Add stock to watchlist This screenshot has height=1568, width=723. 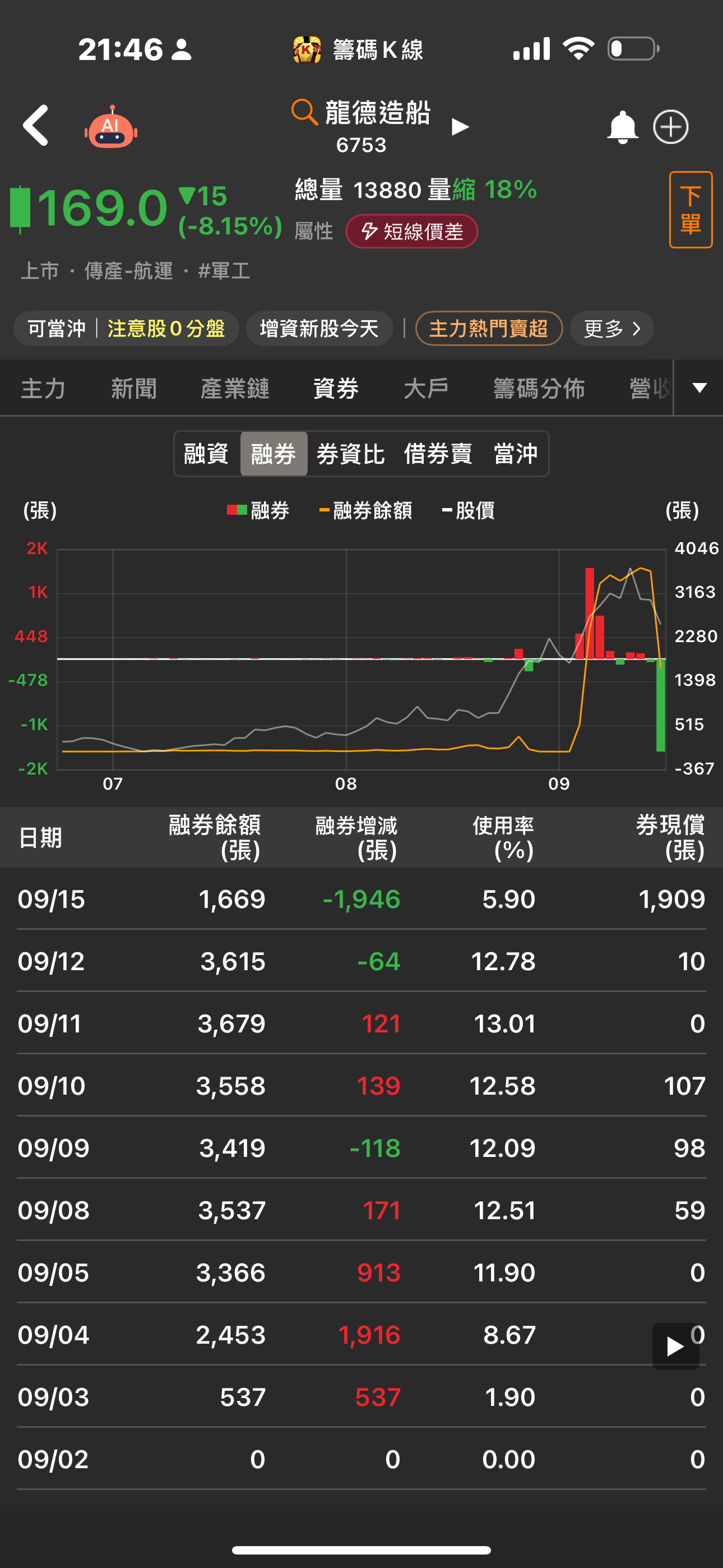point(671,127)
